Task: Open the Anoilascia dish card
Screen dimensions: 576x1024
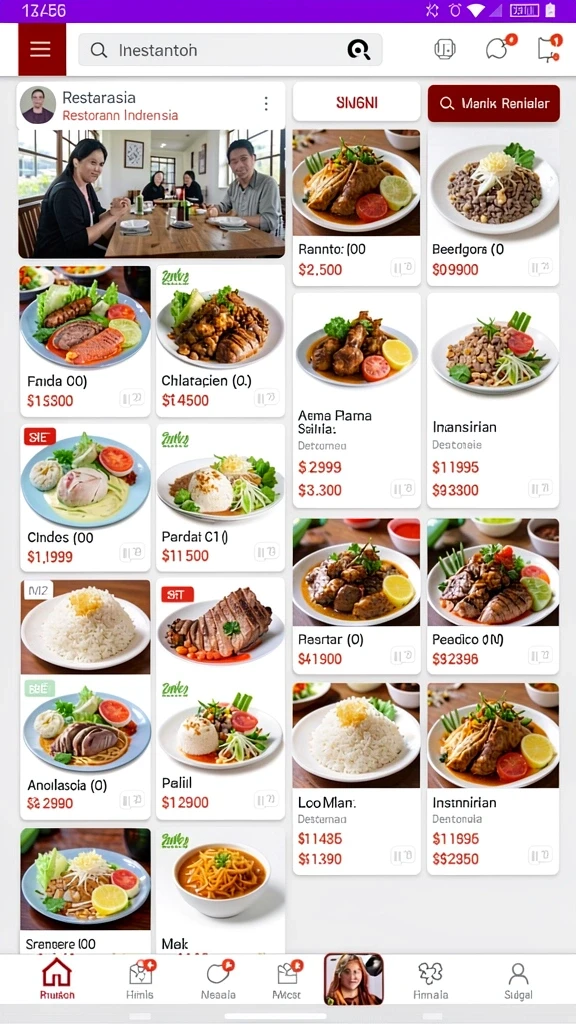Action: pyautogui.click(x=85, y=748)
